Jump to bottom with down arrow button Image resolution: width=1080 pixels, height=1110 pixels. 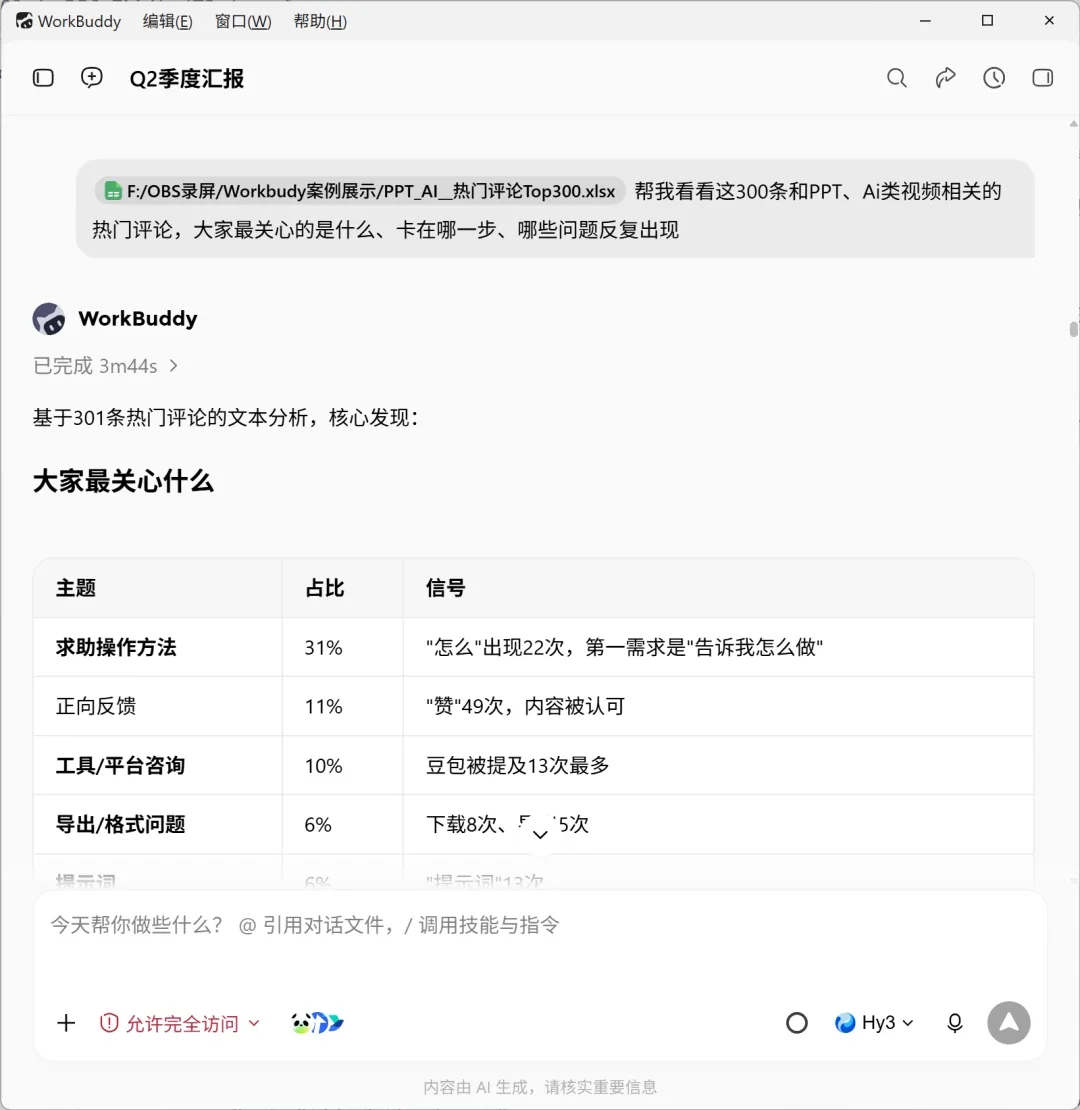[540, 835]
